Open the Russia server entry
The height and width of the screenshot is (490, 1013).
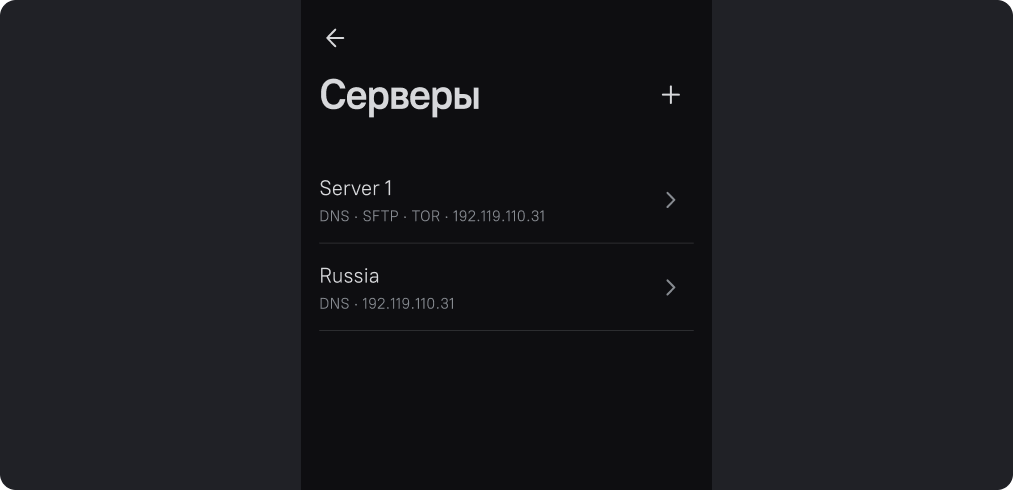[505, 288]
